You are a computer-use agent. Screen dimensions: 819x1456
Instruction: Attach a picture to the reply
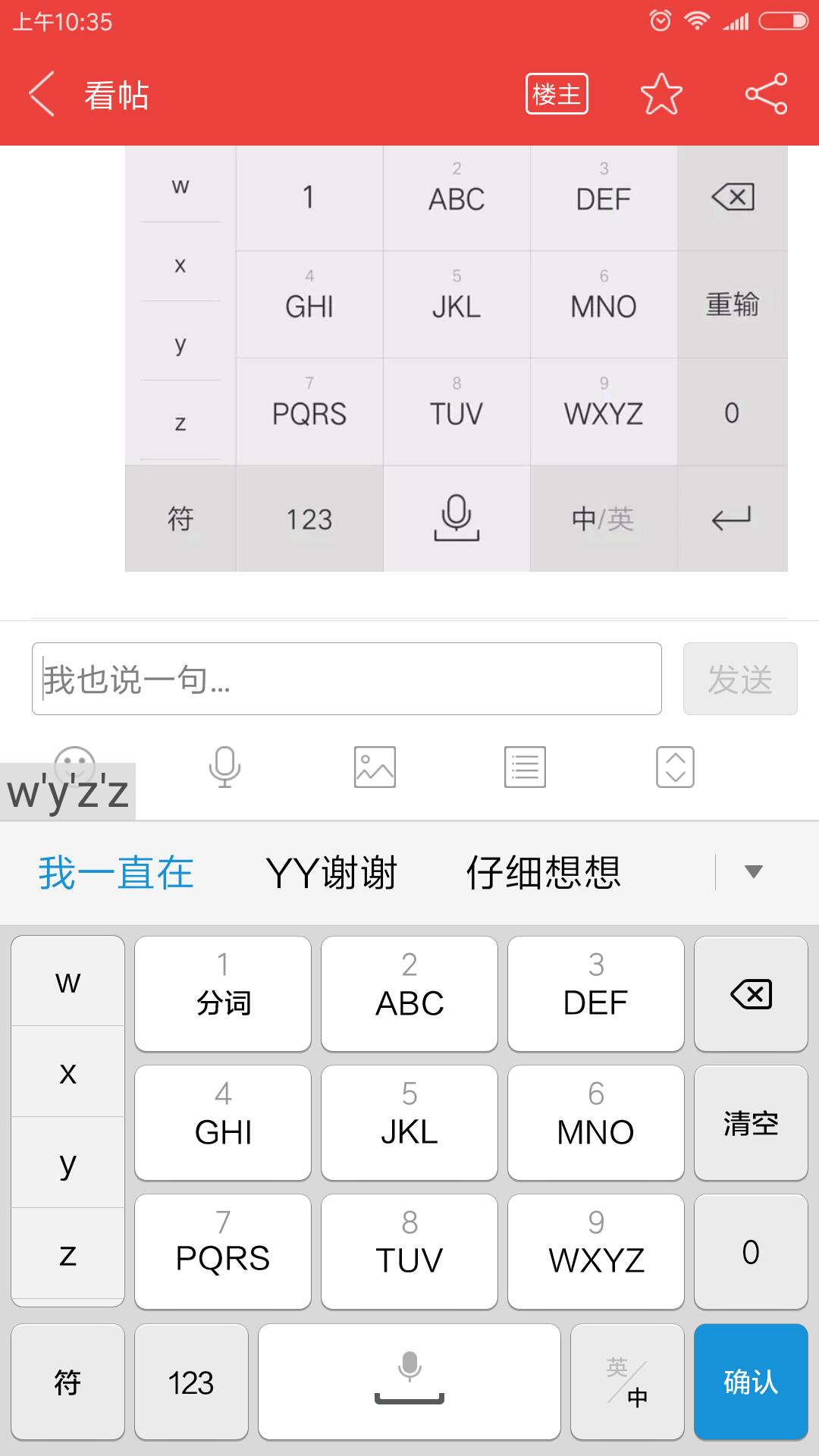375,767
